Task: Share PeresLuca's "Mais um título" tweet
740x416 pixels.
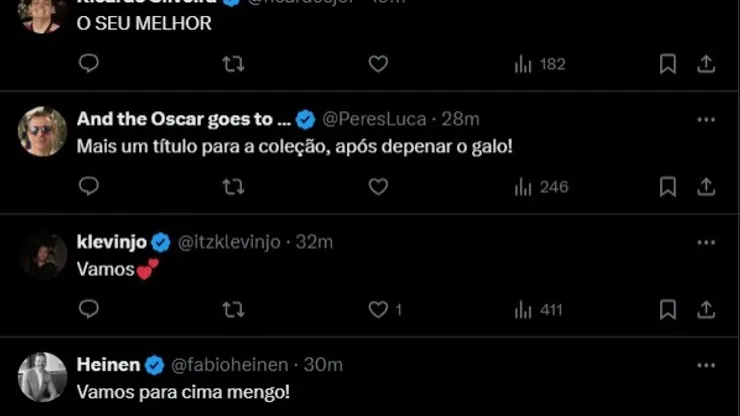Action: 706,187
